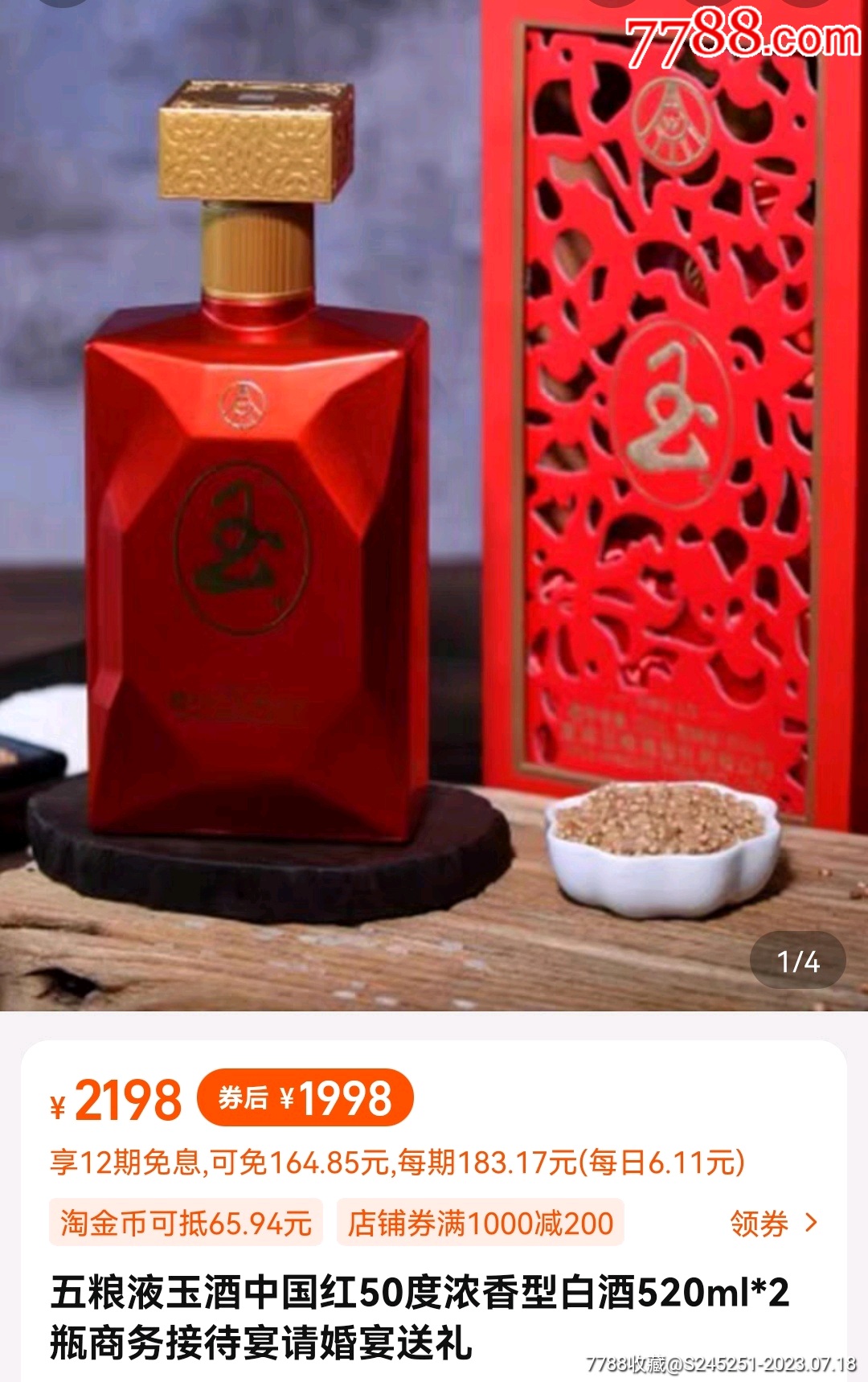Open the 店铺券满1000减200 coupon chip

pyautogui.click(x=480, y=1223)
